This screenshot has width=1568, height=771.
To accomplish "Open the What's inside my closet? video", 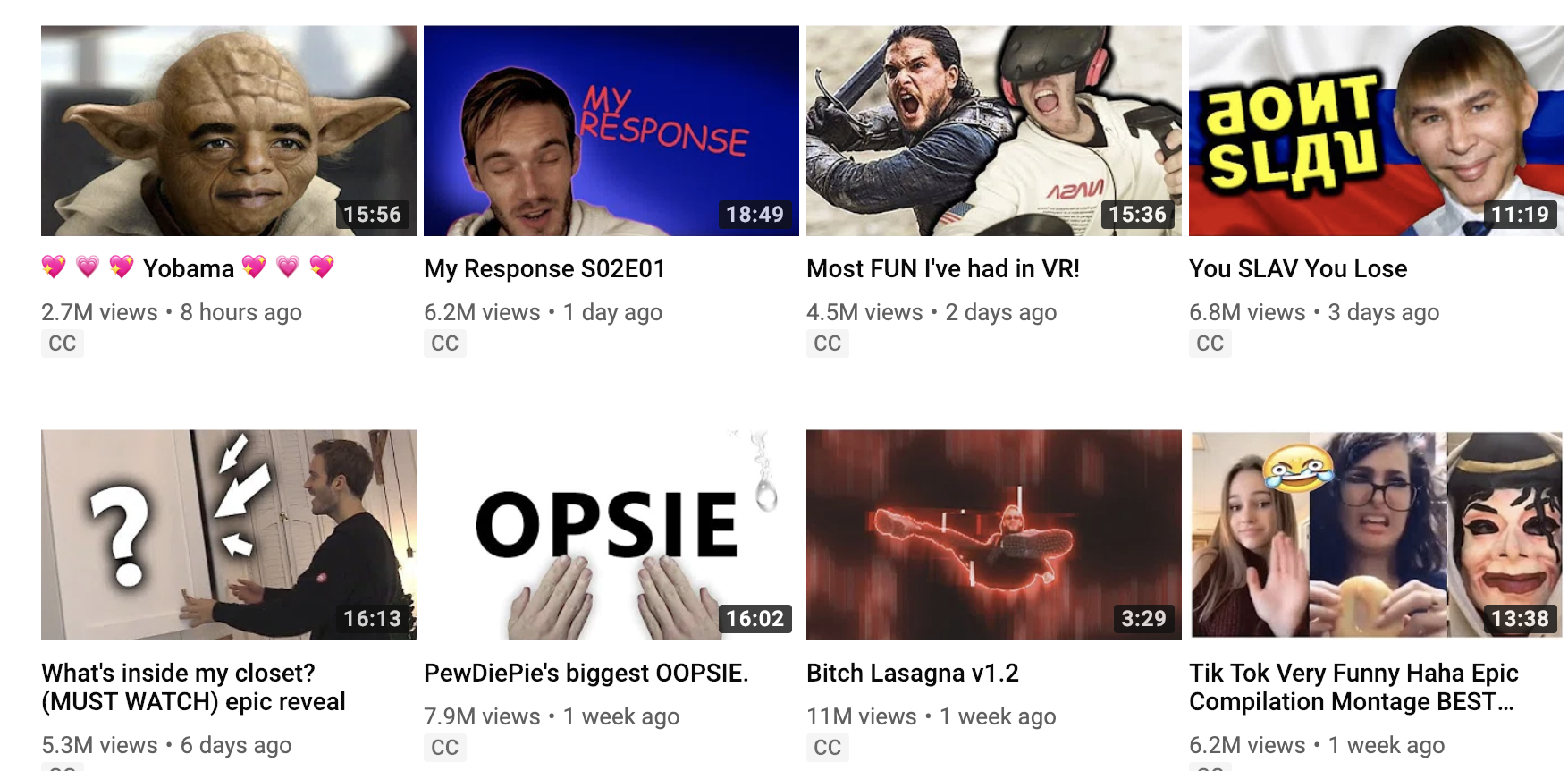I will tap(228, 534).
